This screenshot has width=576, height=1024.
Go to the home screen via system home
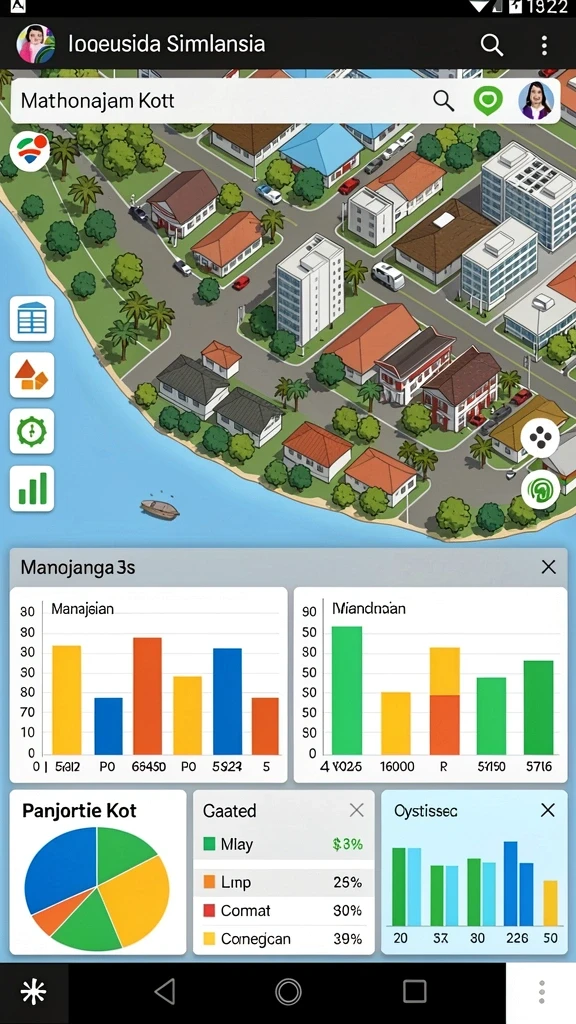[288, 991]
